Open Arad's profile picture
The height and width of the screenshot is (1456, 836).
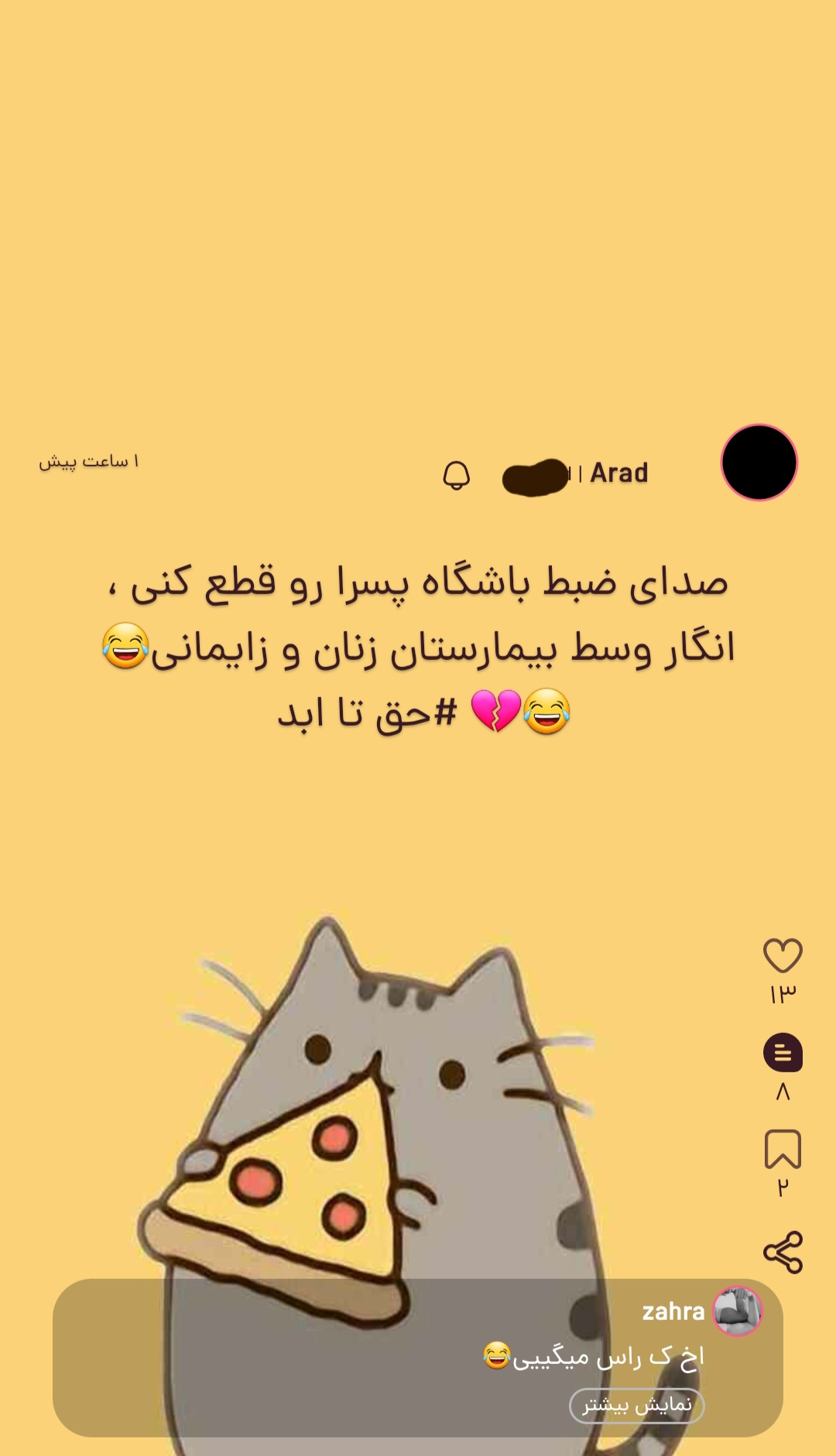tap(759, 463)
